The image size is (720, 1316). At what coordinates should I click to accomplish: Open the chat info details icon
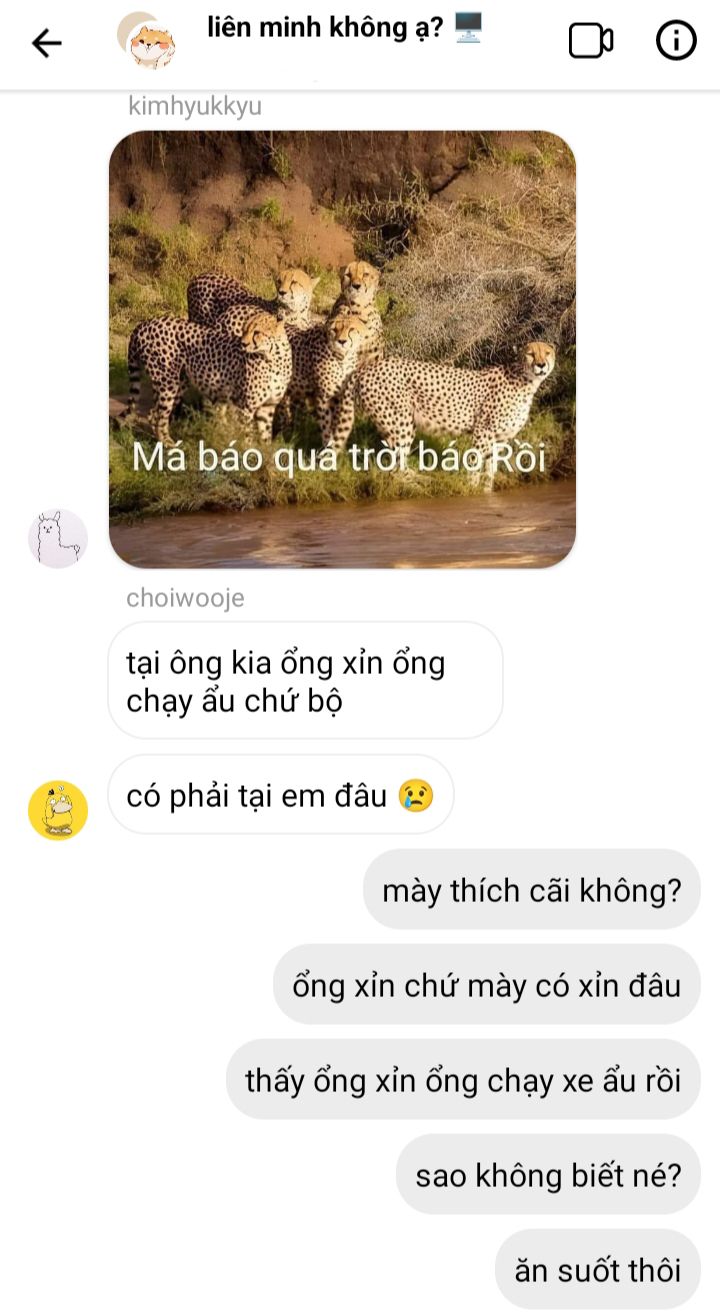point(676,41)
